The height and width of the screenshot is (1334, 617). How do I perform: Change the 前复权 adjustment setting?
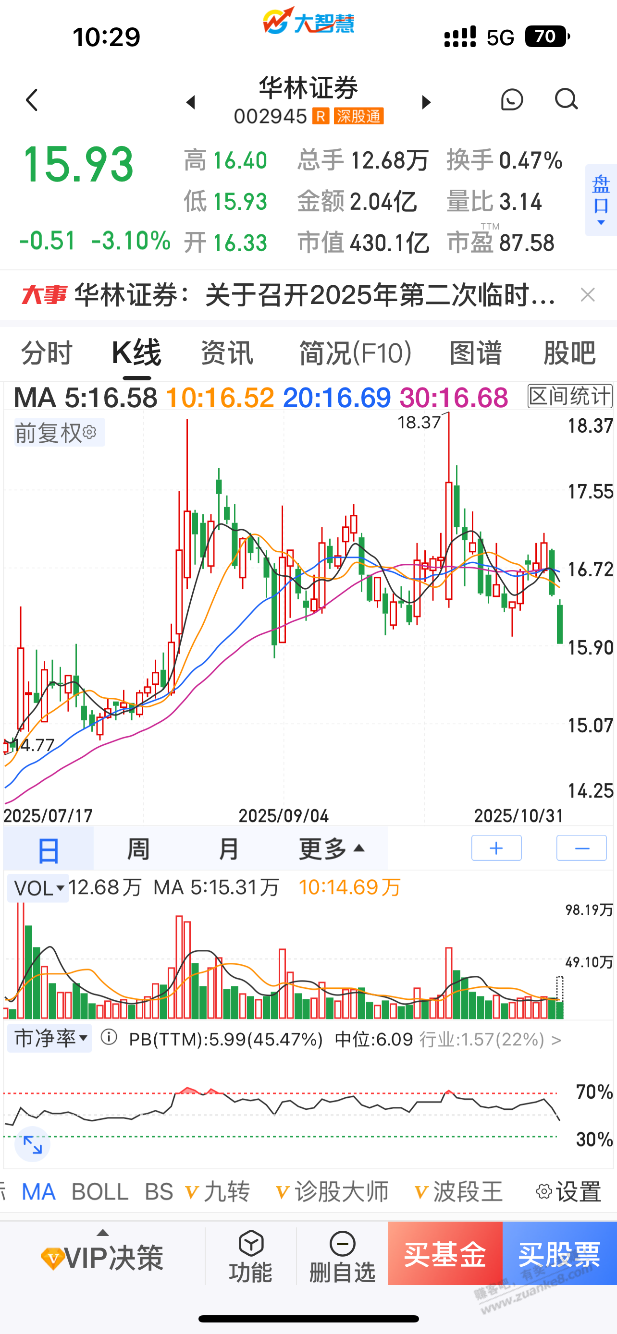55,433
